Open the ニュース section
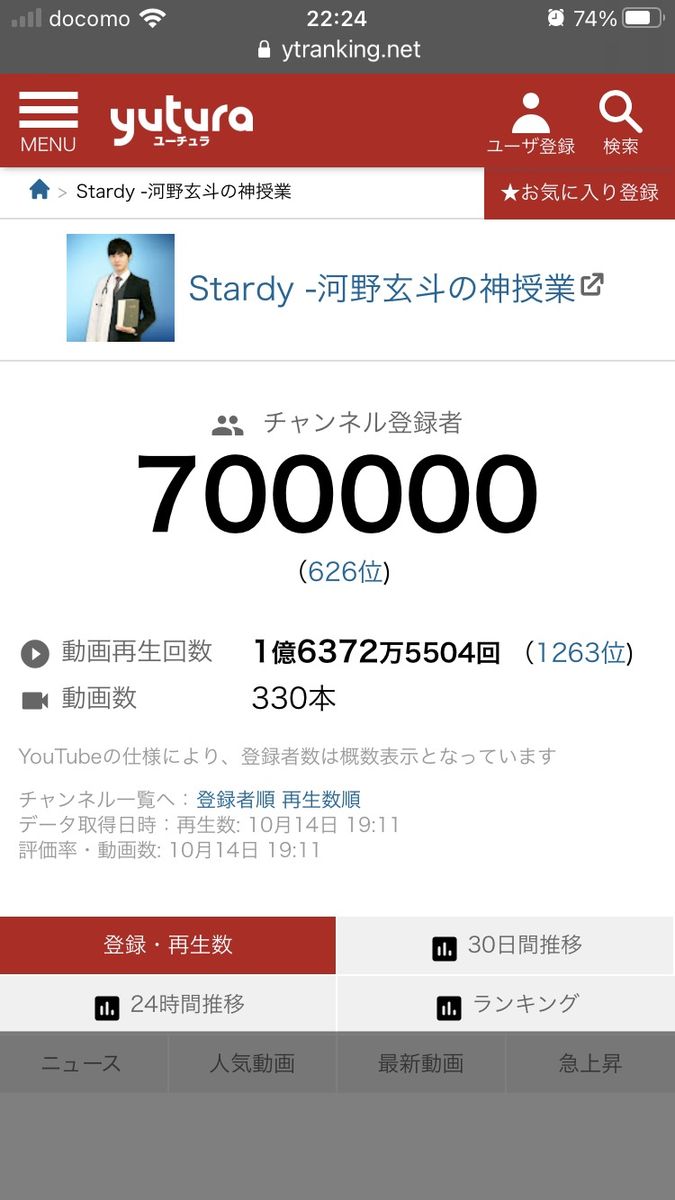The width and height of the screenshot is (675, 1200). [82, 1063]
